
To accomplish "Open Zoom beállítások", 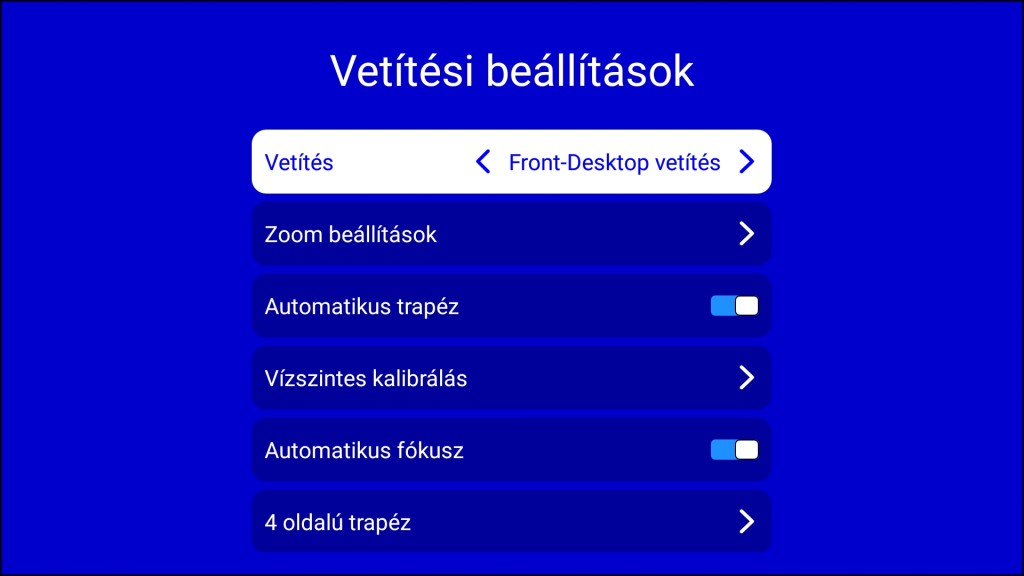I will 511,234.
